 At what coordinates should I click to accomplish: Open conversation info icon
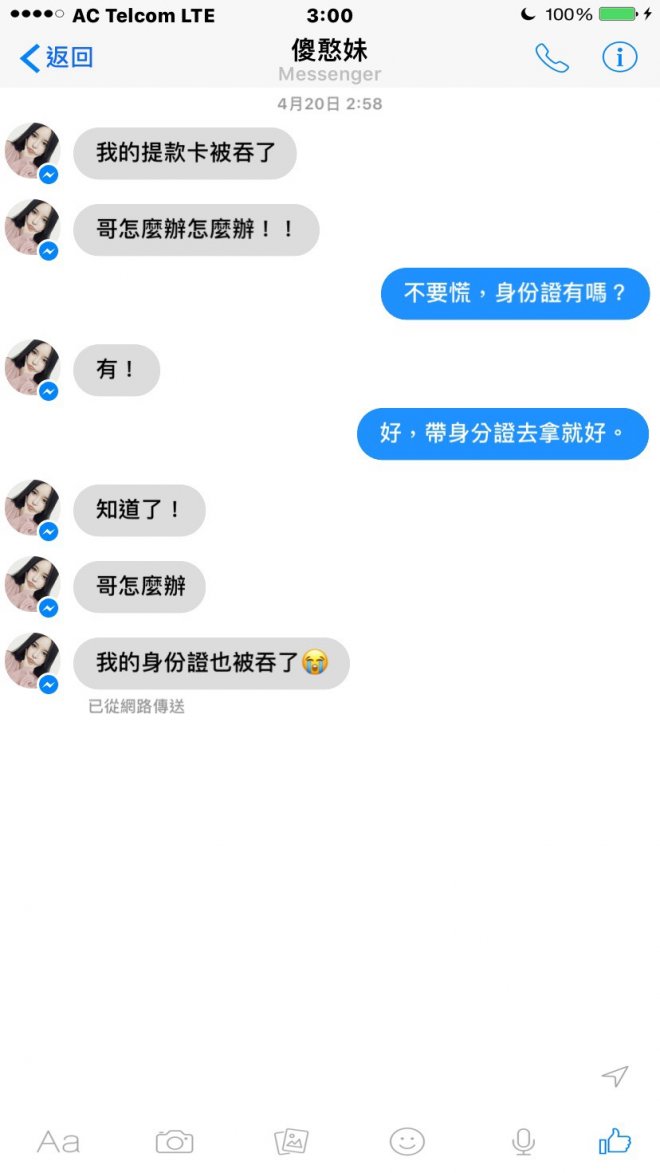point(619,58)
